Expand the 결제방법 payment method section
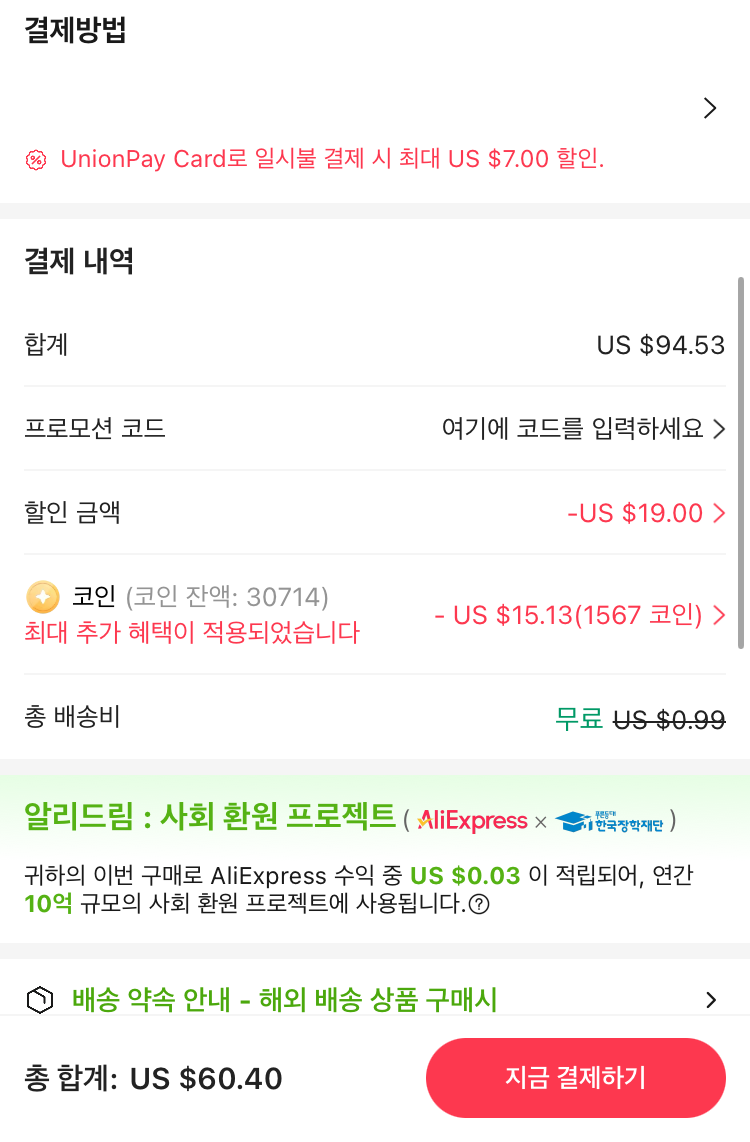The image size is (750, 1142). click(x=710, y=107)
